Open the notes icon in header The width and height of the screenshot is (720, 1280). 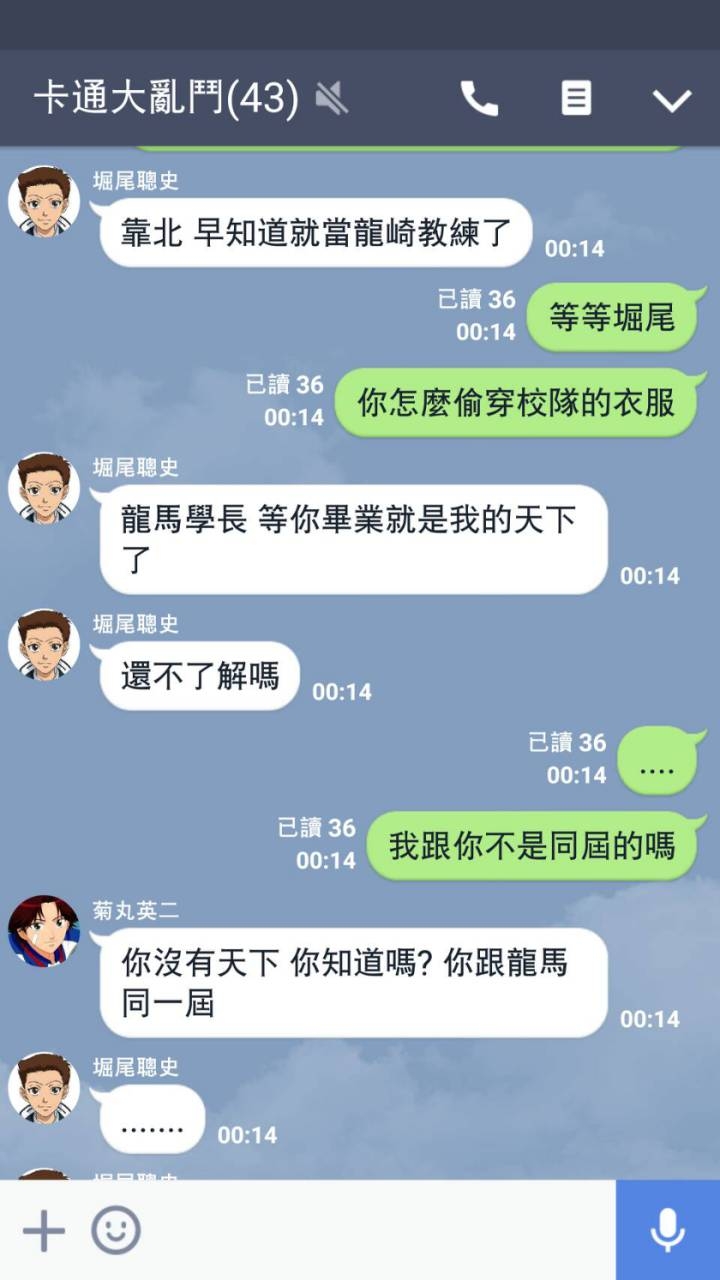(576, 99)
